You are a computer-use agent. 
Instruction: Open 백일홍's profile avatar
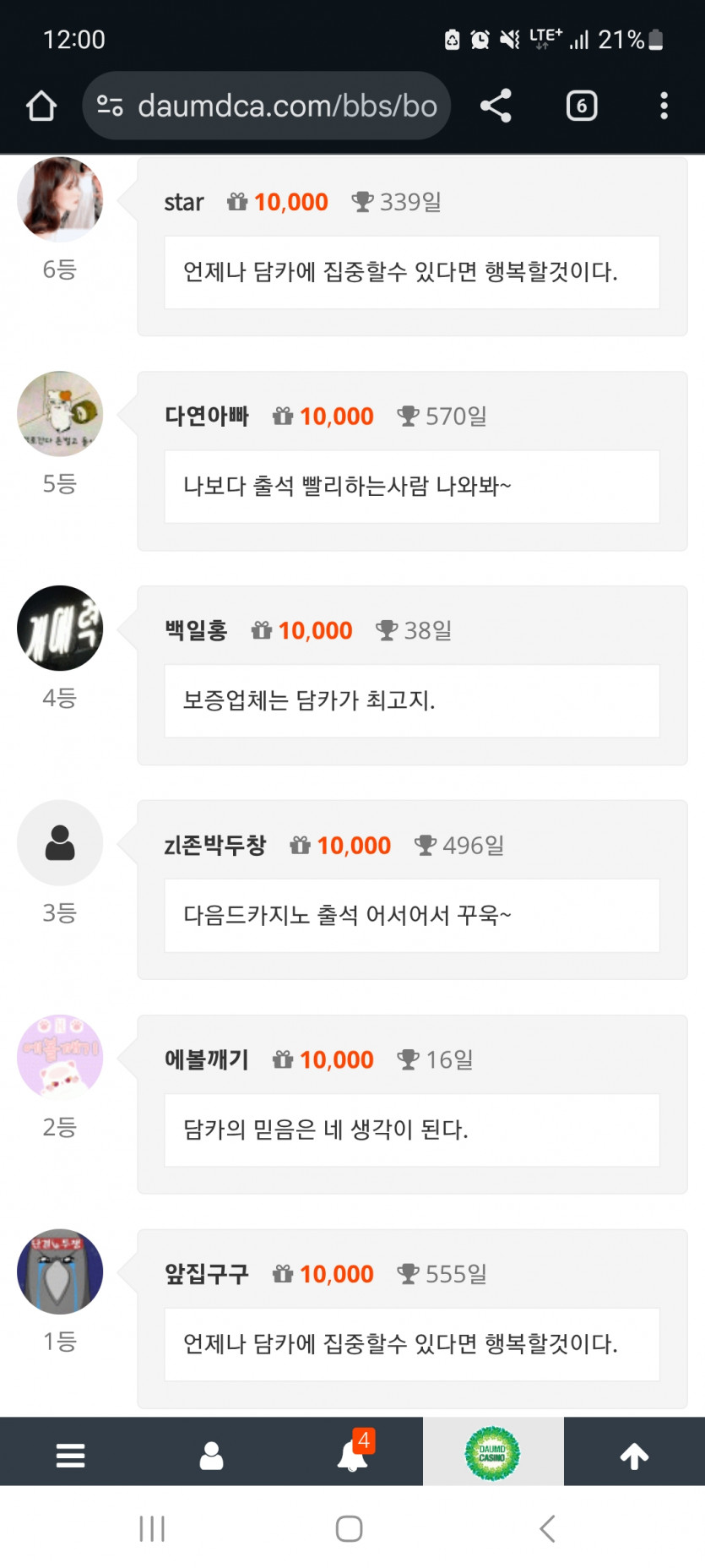point(59,628)
